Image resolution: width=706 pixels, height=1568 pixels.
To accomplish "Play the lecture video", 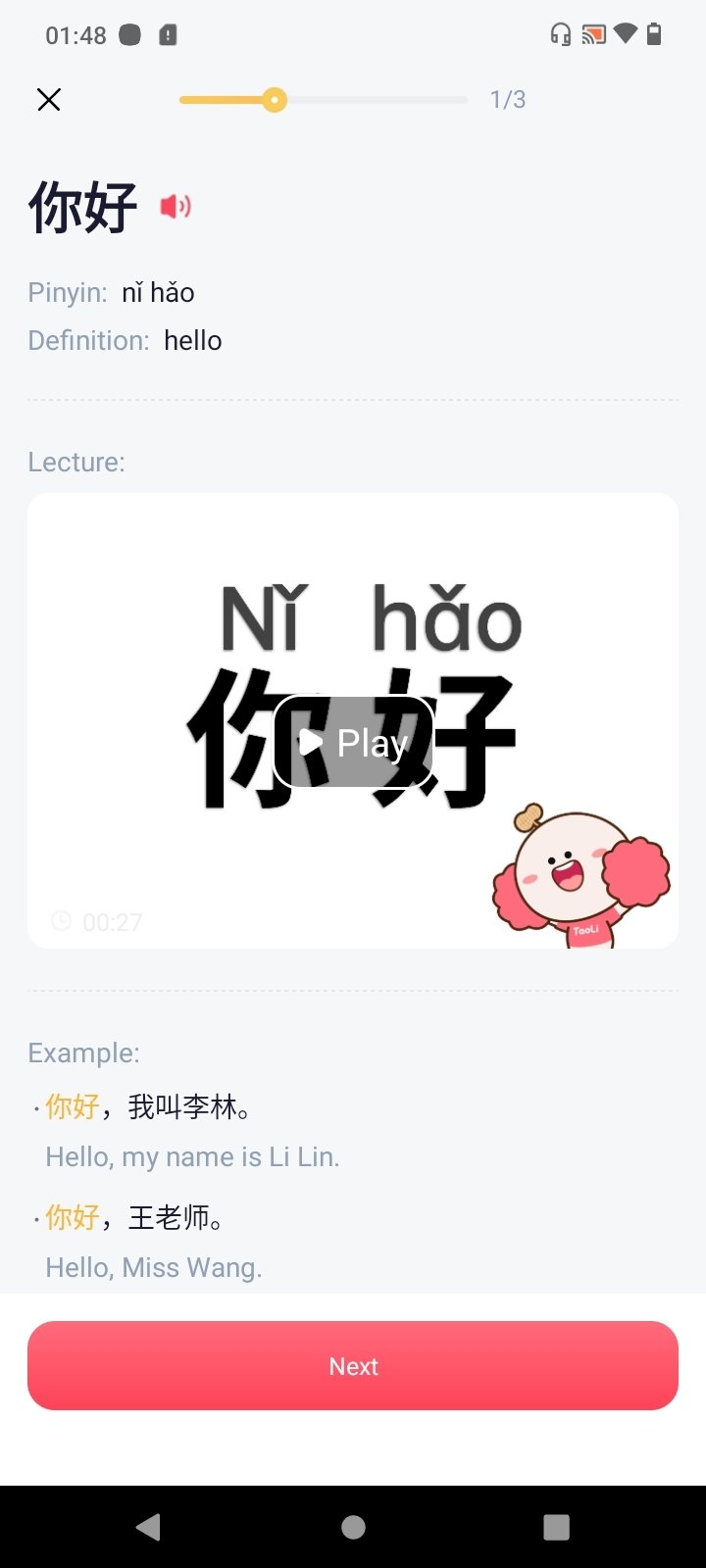I will click(353, 743).
